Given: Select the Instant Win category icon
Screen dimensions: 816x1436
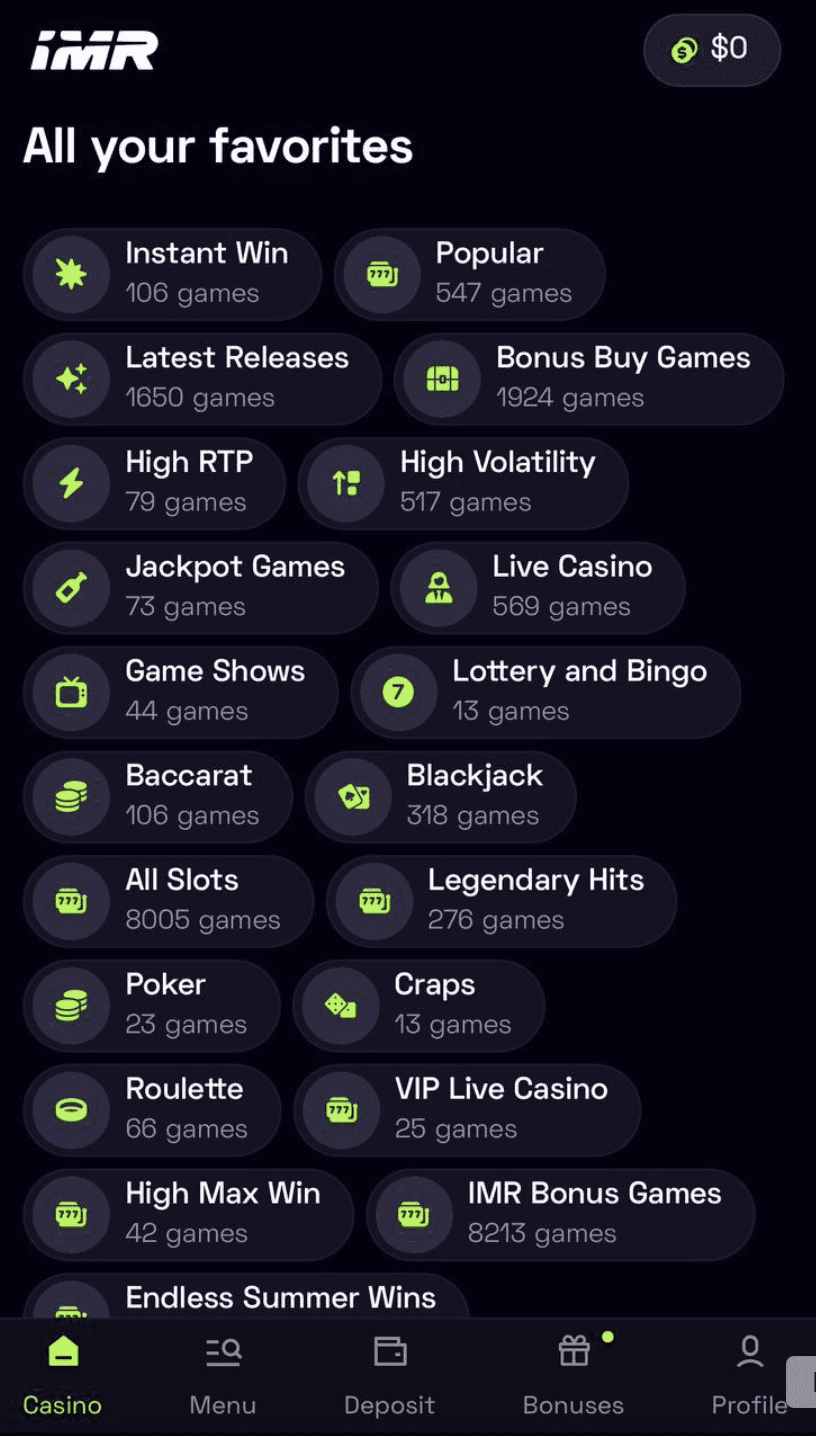Looking at the screenshot, I should pos(70,274).
